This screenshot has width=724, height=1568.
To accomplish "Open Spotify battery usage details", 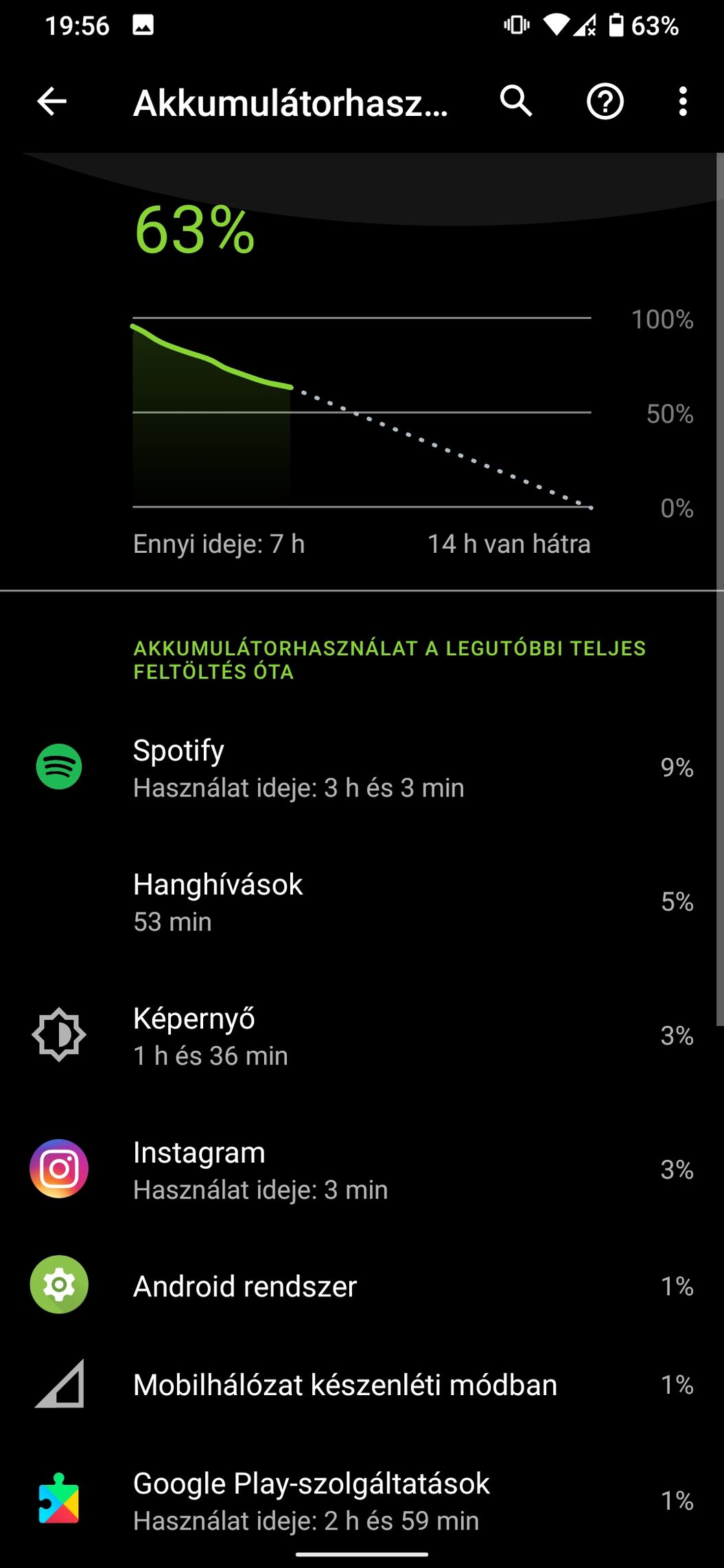I will (x=362, y=768).
